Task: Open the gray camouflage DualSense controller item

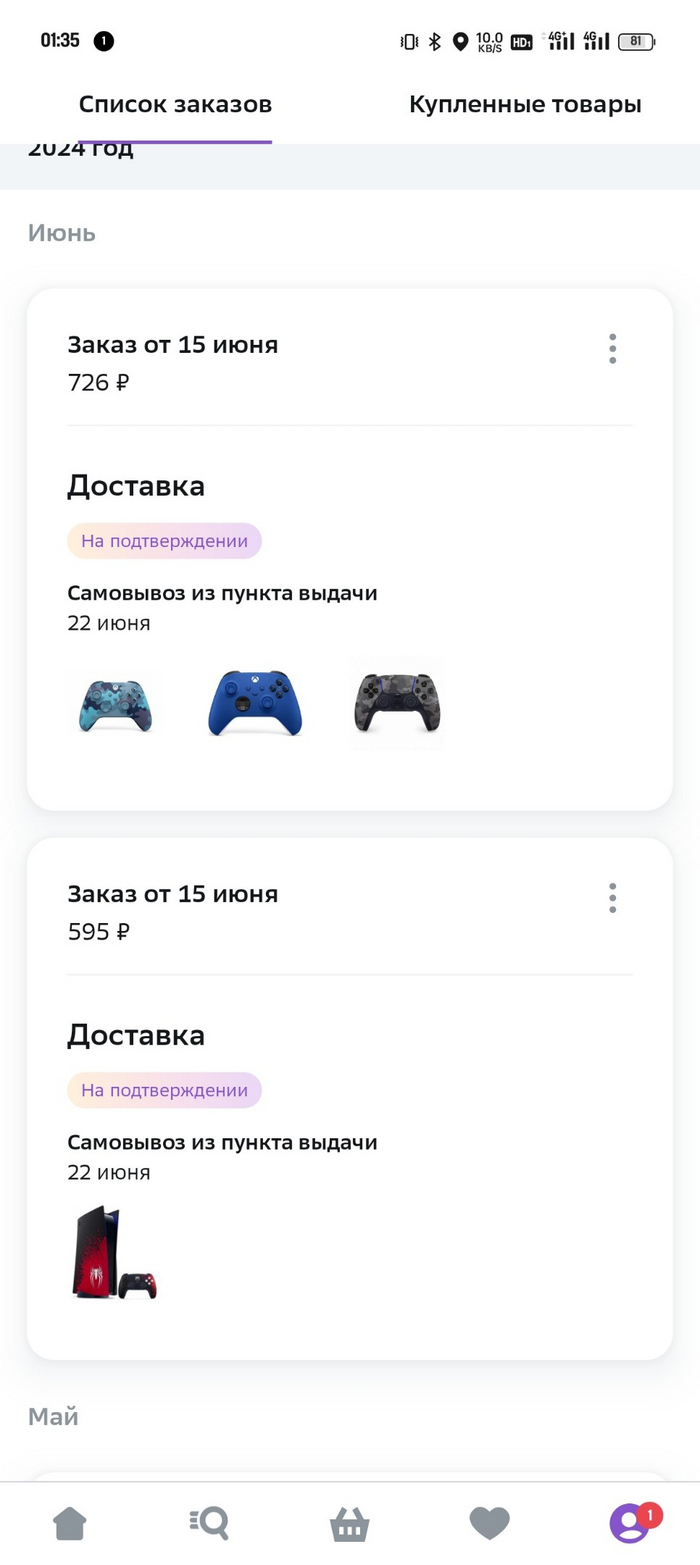Action: click(x=397, y=702)
